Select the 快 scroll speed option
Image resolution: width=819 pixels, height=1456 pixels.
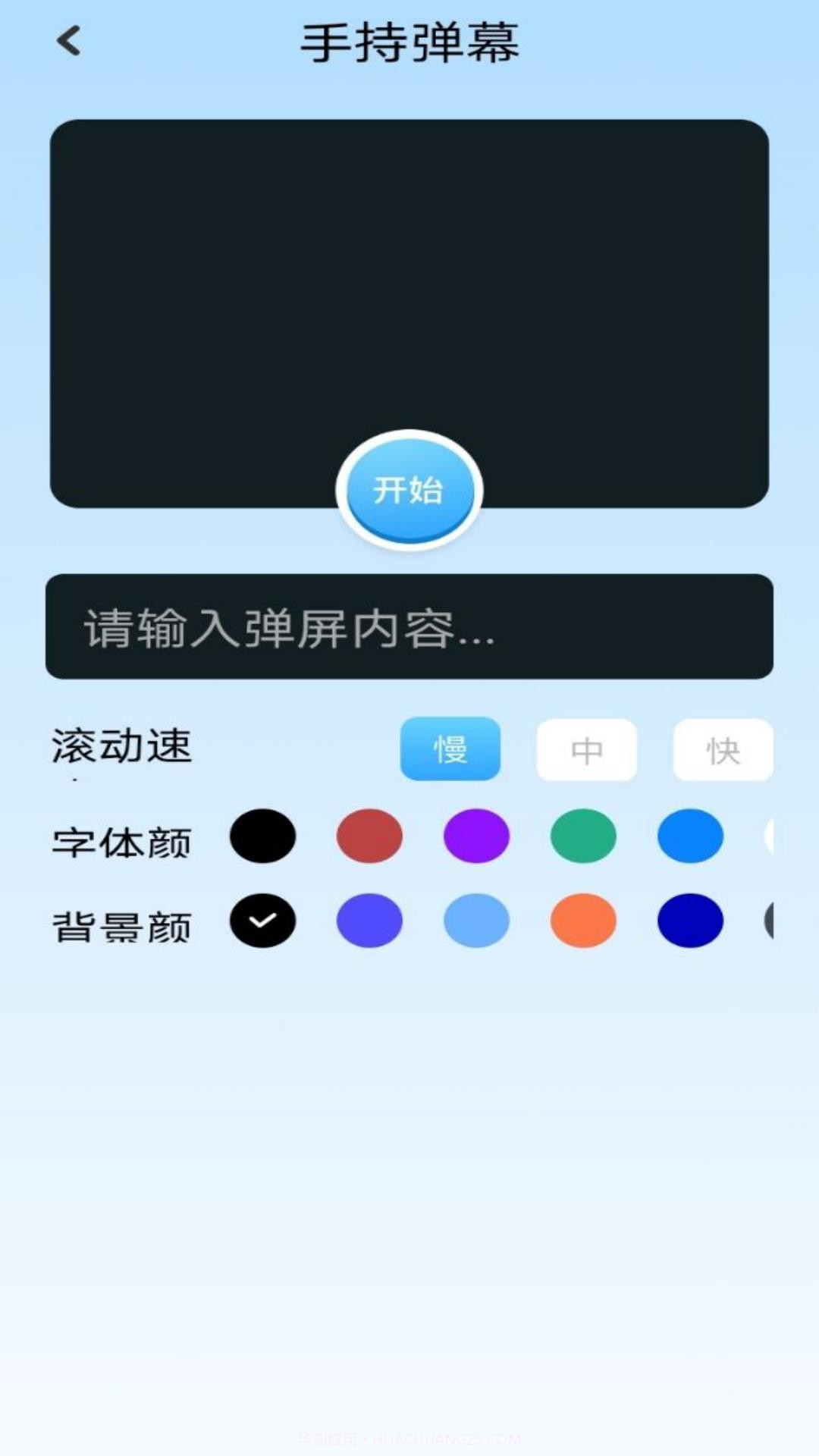coord(723,751)
